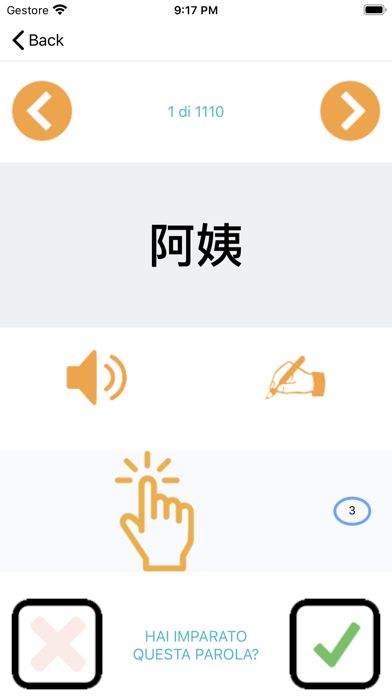Play the word's audio pronunciation
Image resolution: width=392 pixels, height=696 pixels.
pos(97,377)
